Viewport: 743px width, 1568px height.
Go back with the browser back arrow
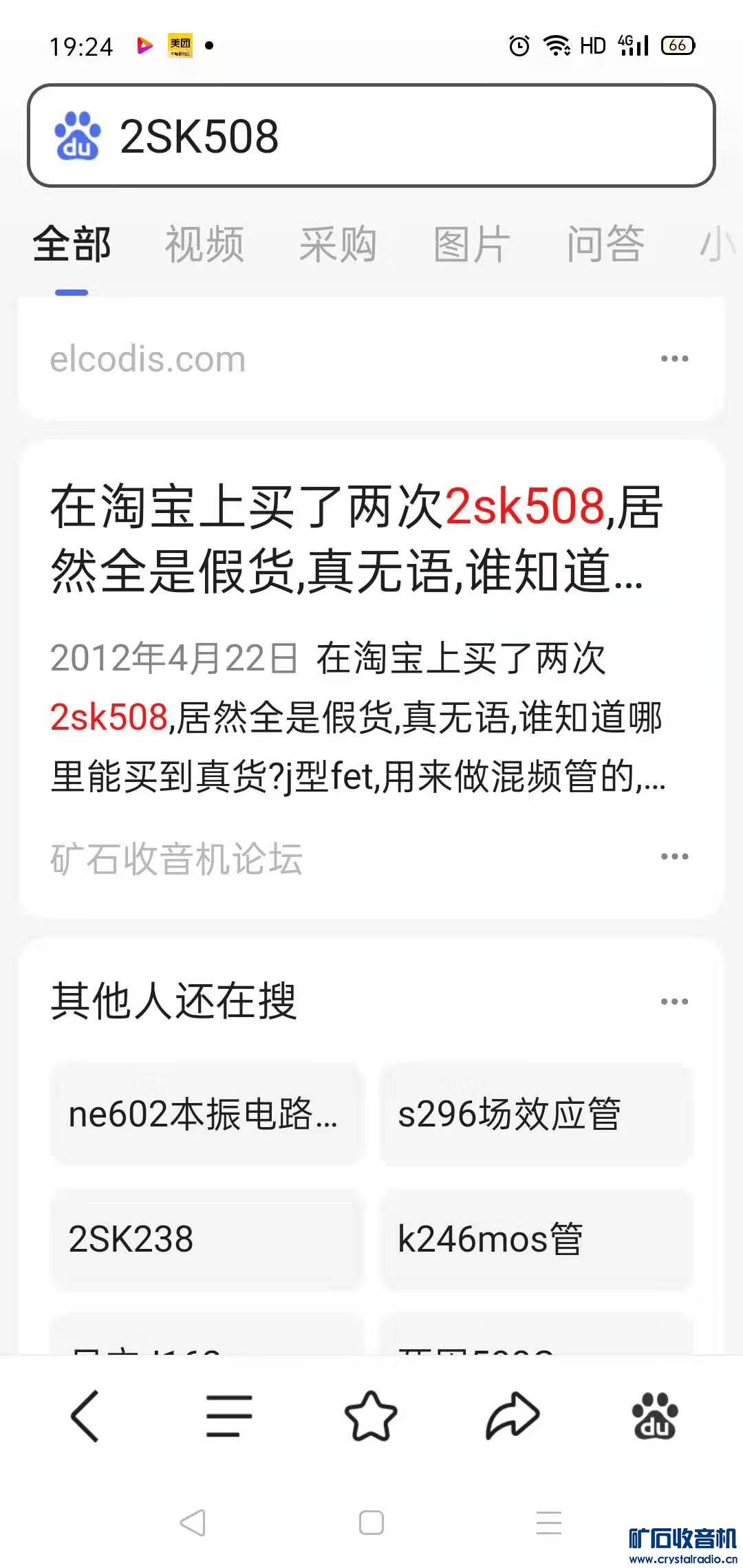tap(85, 1415)
